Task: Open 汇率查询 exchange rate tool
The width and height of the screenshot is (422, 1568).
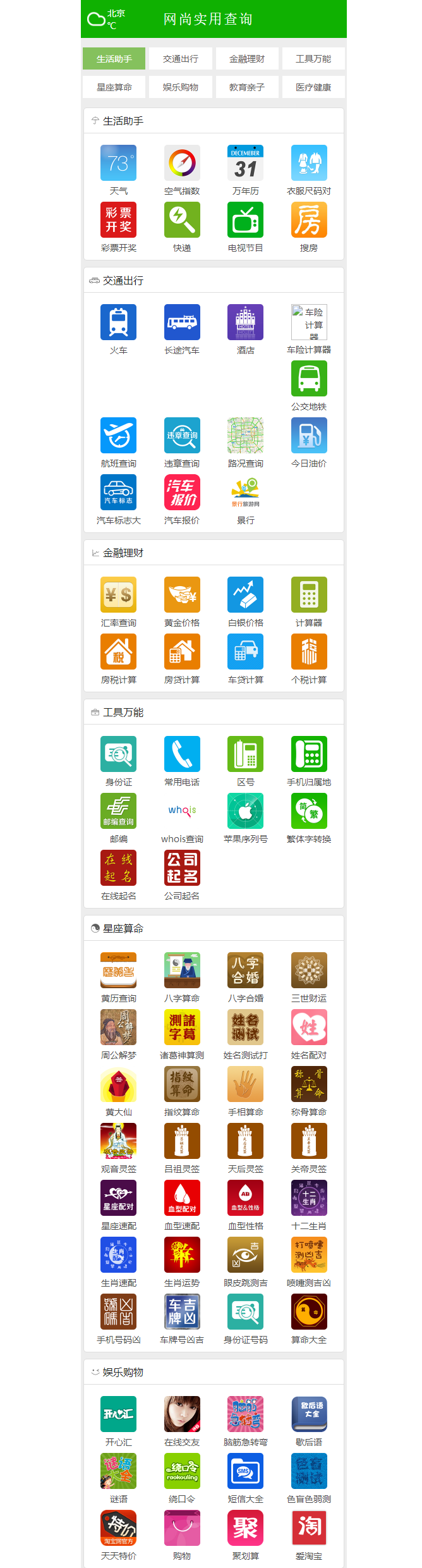Action: click(118, 596)
